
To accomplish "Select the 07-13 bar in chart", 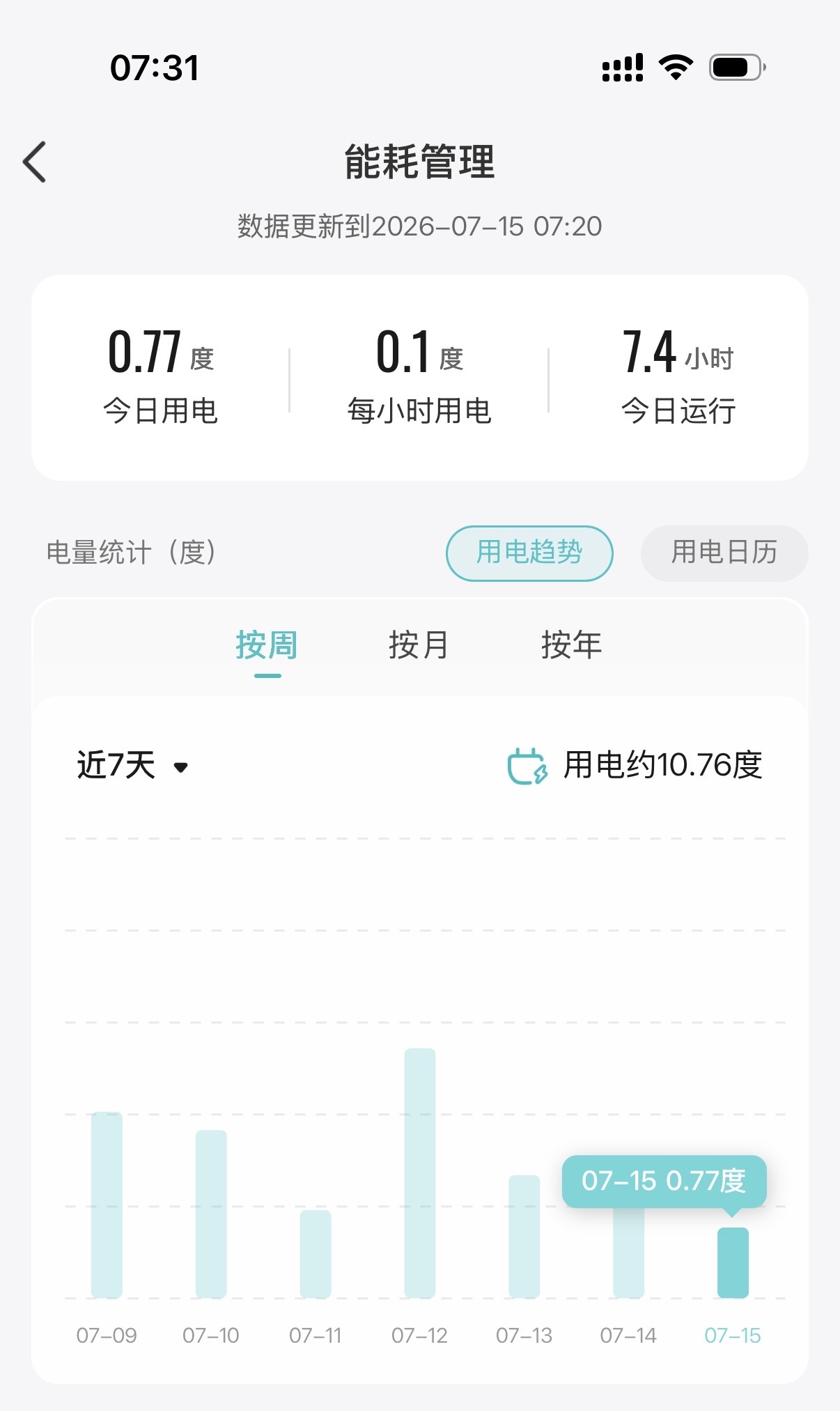I will click(524, 1236).
